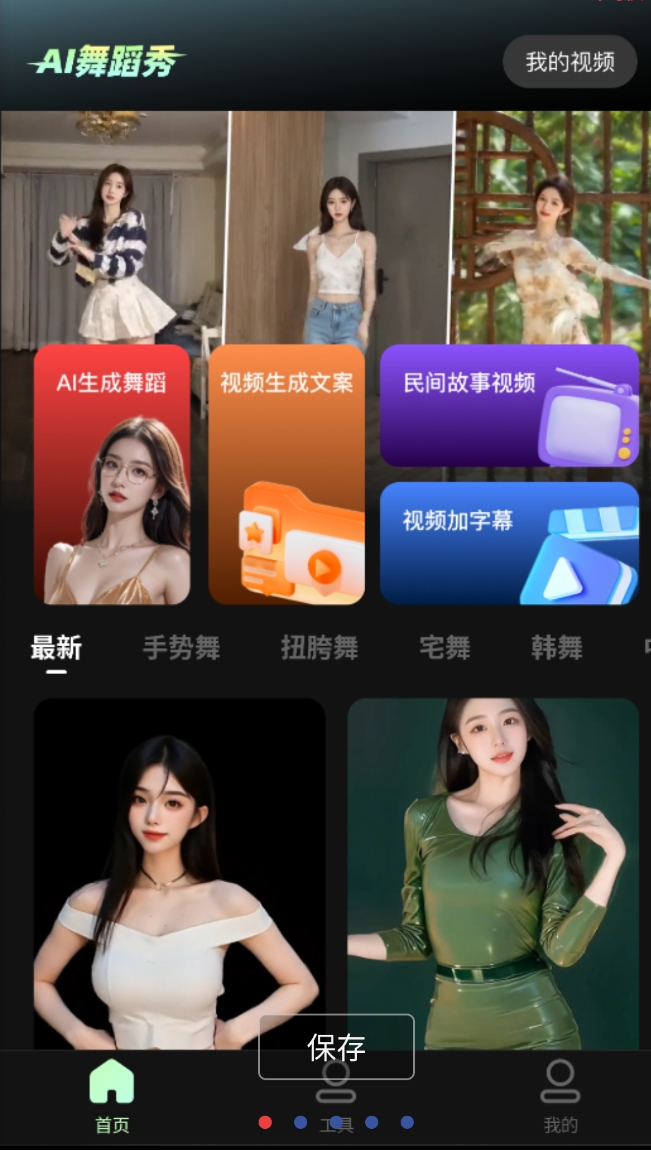Screen dimensions: 651x1150
Task: Open the 视频生成文案 card
Action: [x=286, y=474]
